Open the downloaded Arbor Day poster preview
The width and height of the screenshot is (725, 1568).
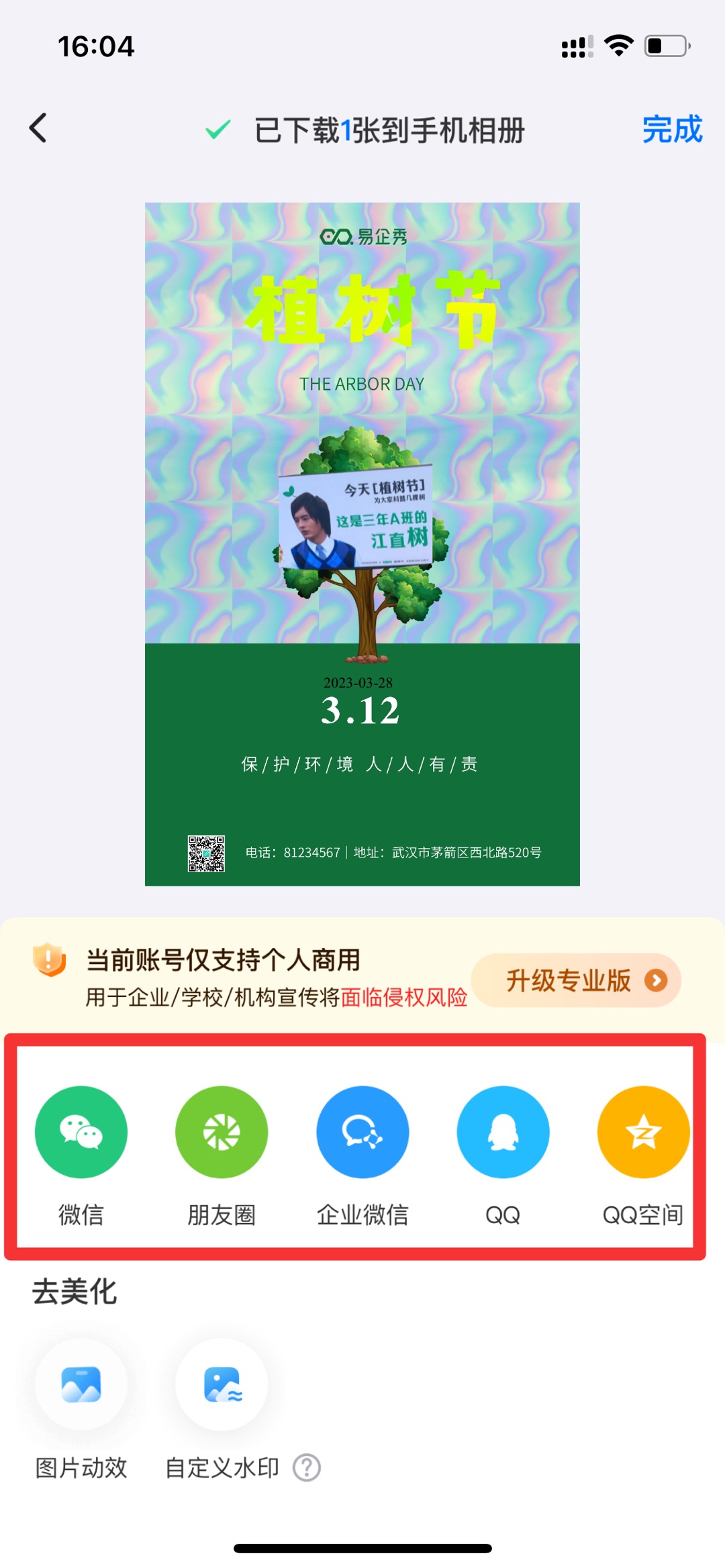pos(362,543)
